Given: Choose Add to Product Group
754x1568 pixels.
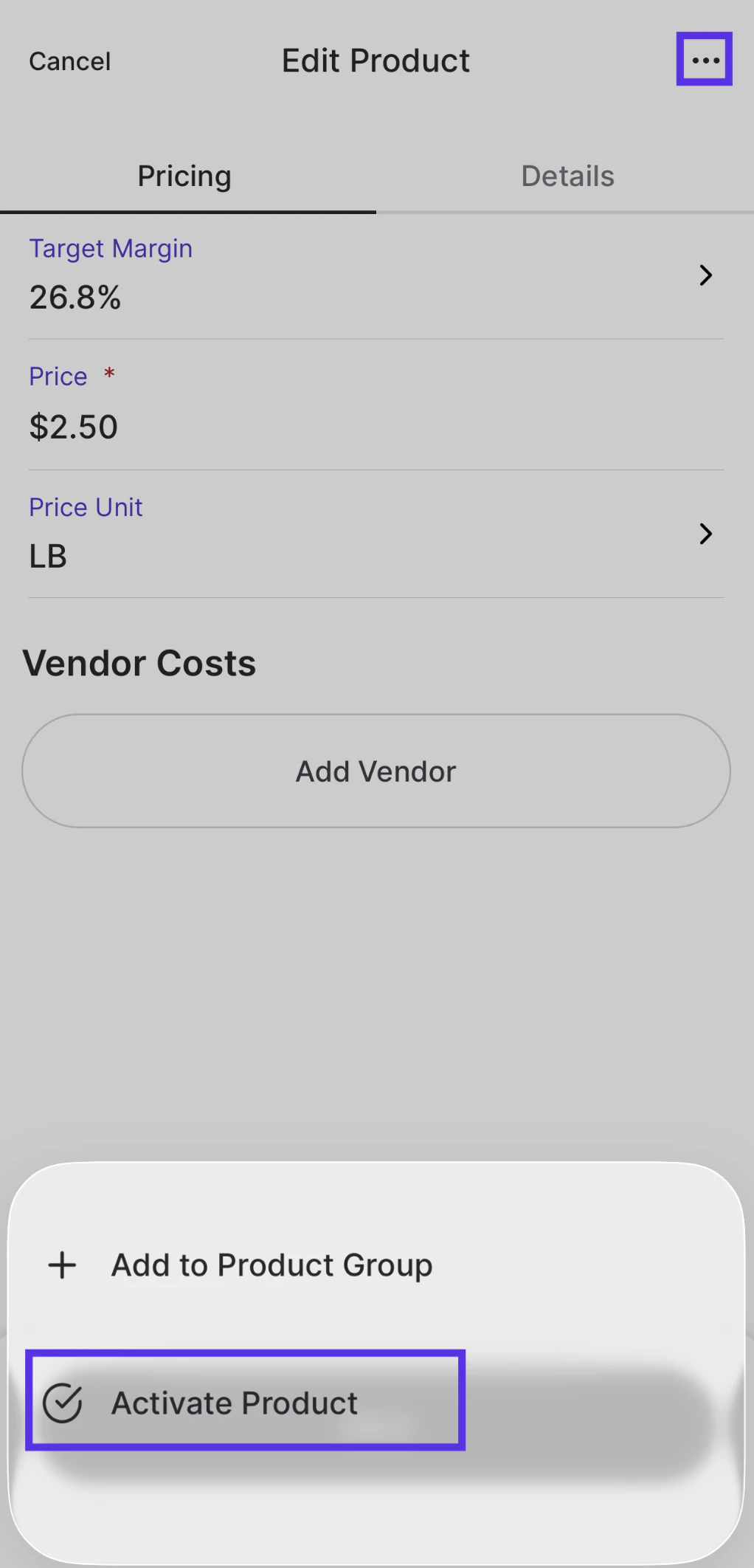Looking at the screenshot, I should pyautogui.click(x=271, y=1265).
